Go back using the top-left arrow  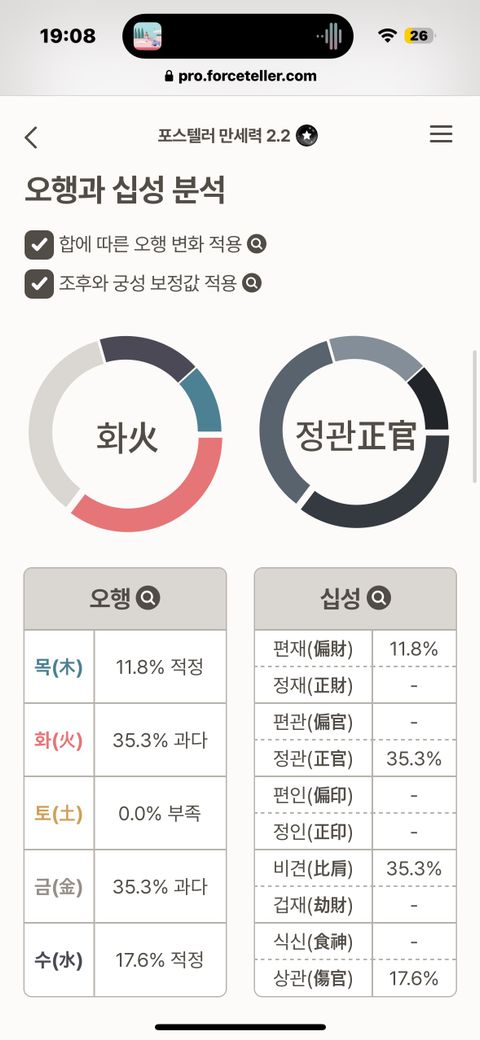(x=31, y=137)
